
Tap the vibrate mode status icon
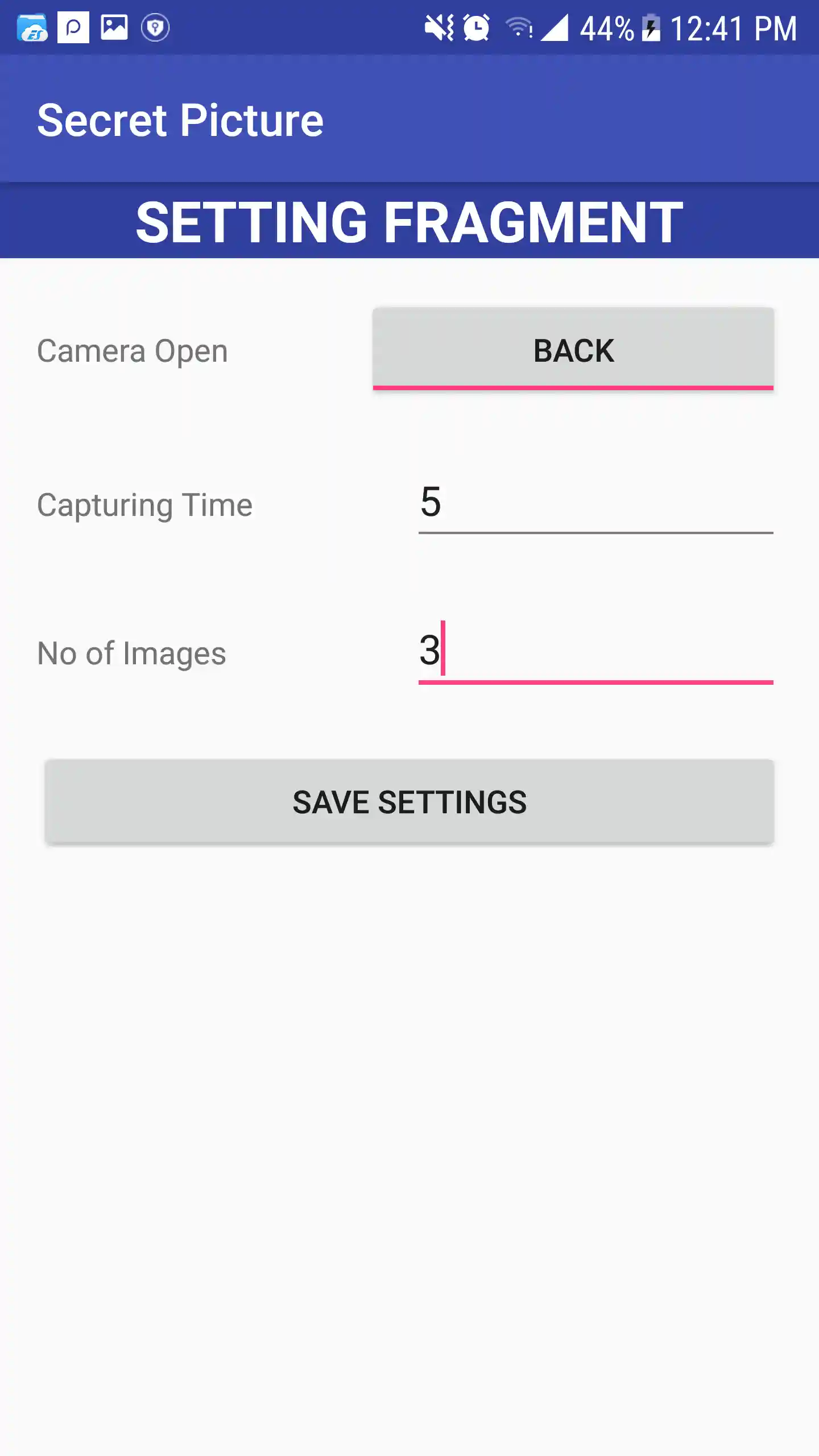439,27
